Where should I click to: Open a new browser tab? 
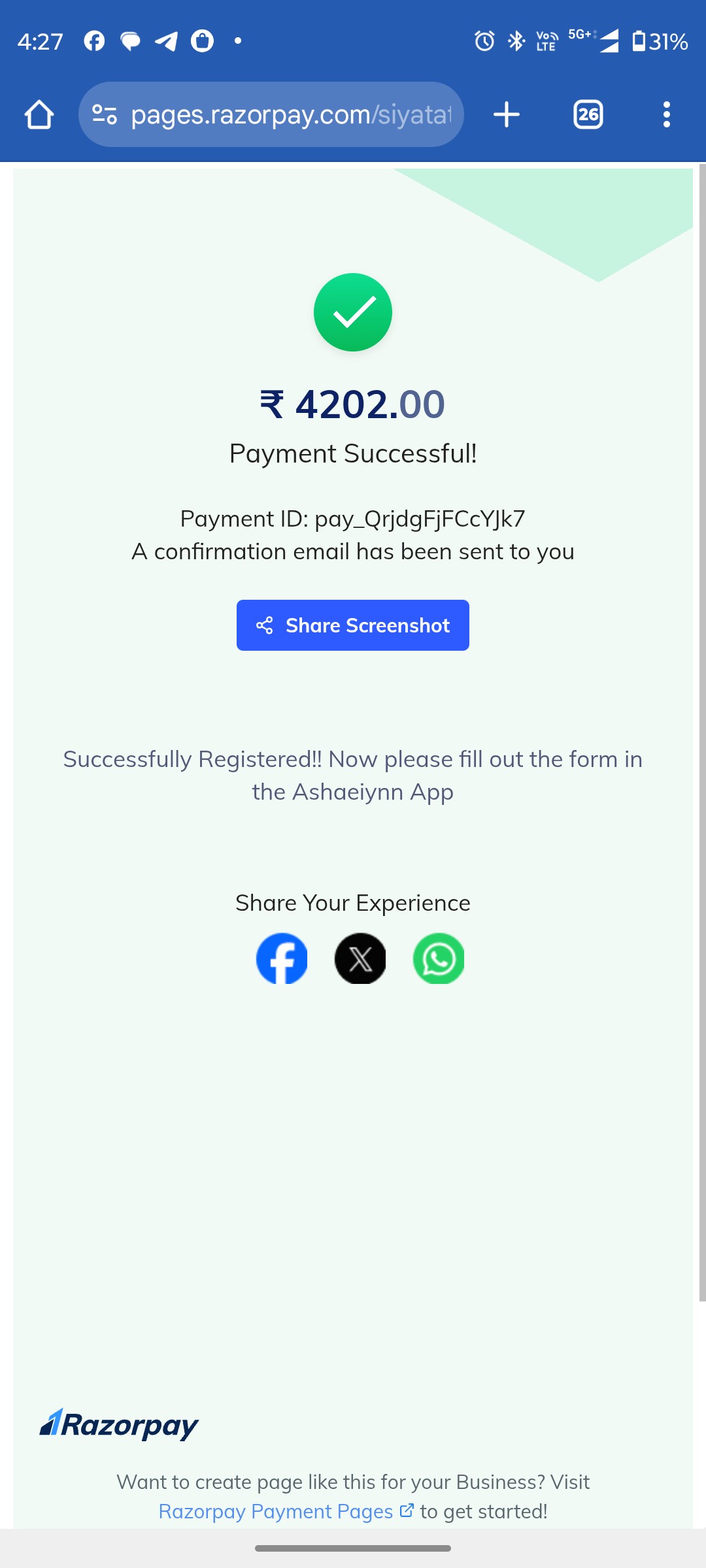pyautogui.click(x=507, y=115)
